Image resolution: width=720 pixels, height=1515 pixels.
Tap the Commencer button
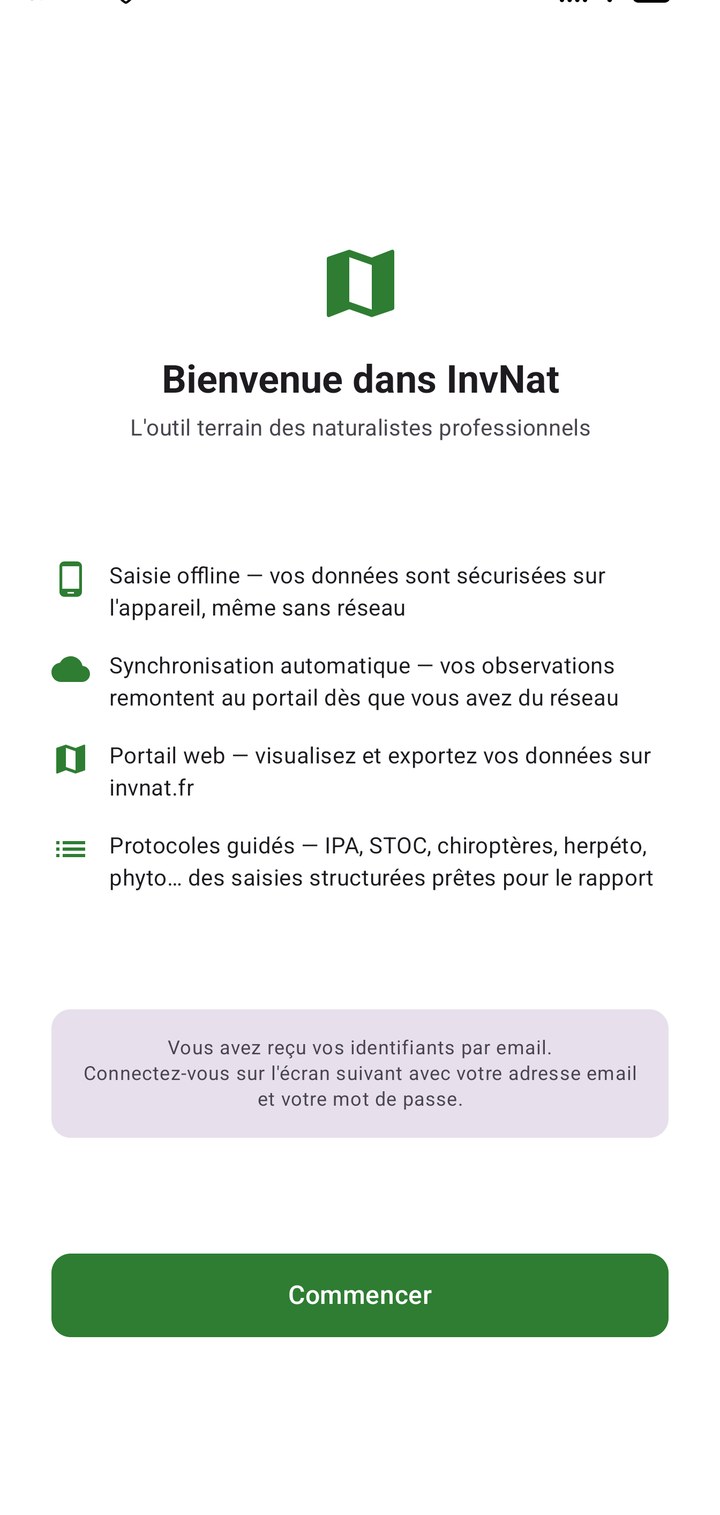[360, 1295]
